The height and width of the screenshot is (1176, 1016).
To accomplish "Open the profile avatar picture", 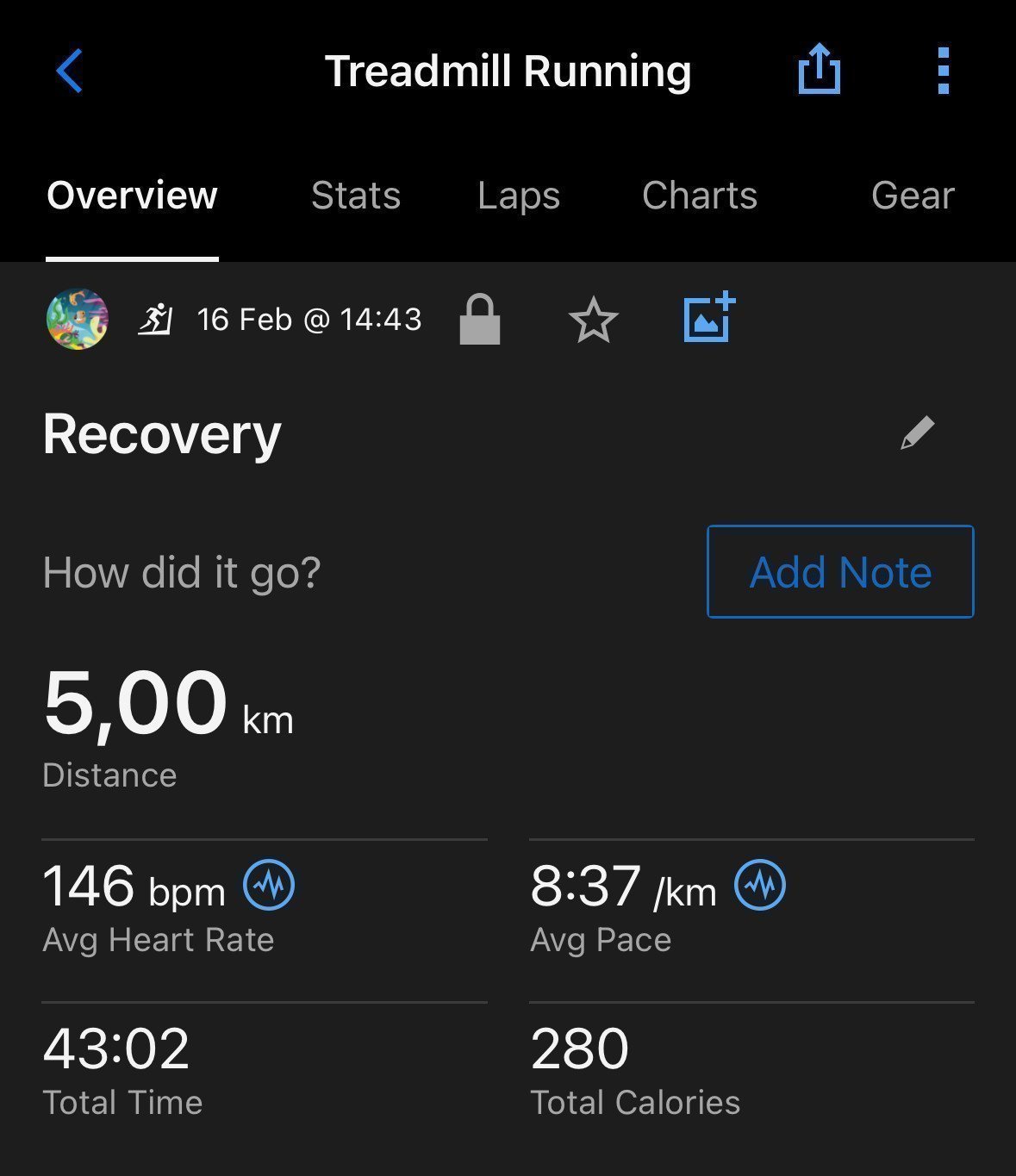I will (x=78, y=319).
